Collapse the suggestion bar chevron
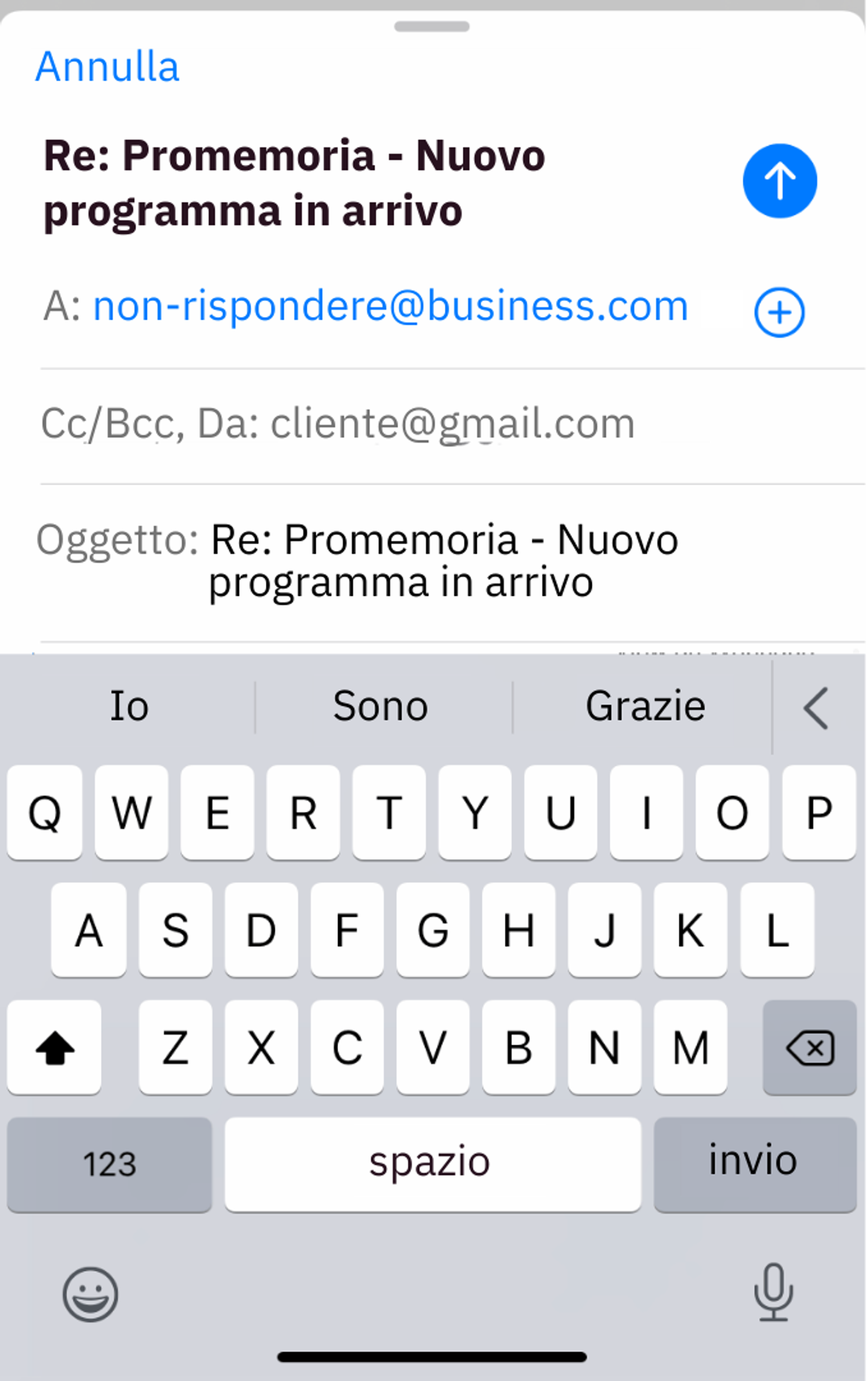Image resolution: width=868 pixels, height=1381 pixels. point(816,708)
